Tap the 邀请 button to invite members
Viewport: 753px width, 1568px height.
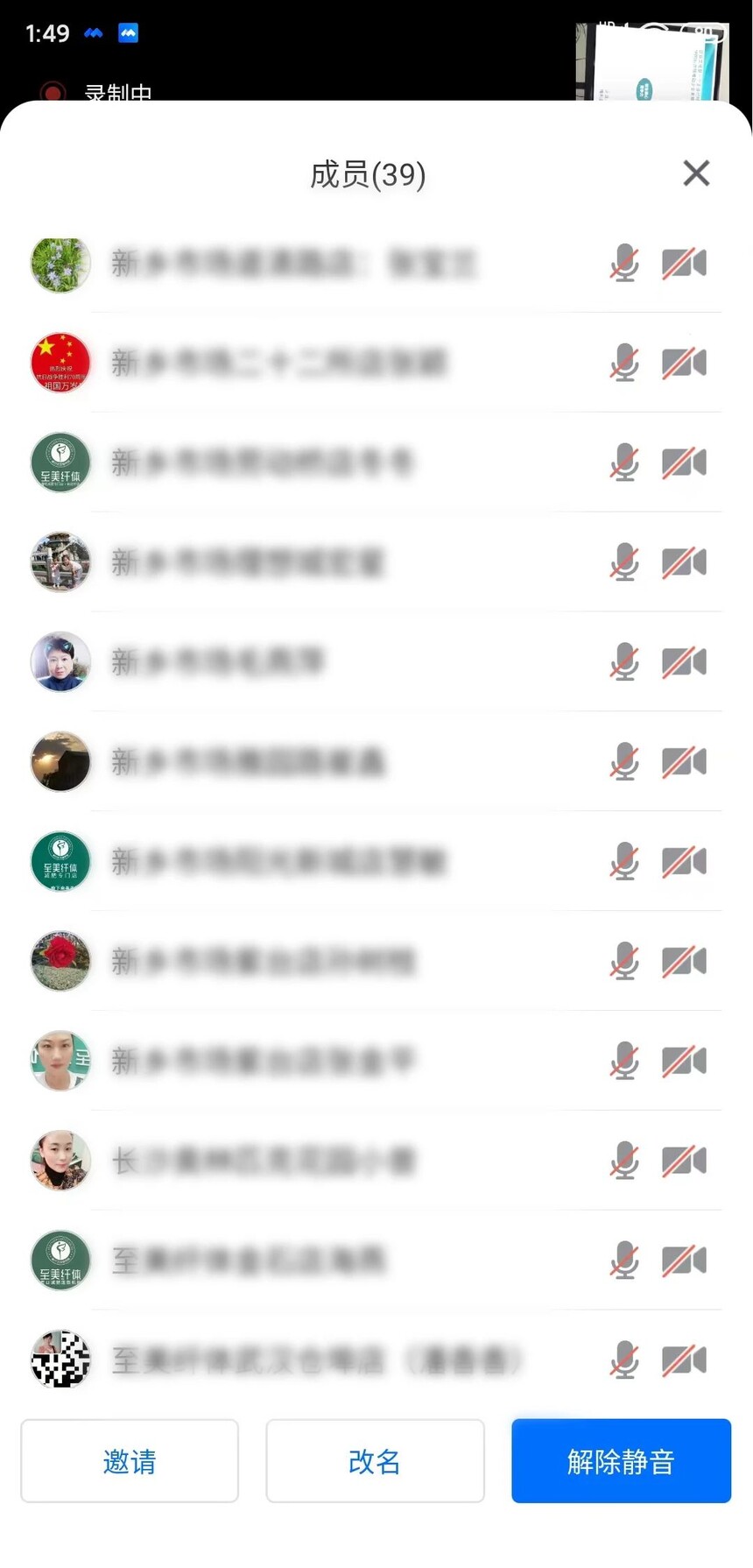(130, 1460)
